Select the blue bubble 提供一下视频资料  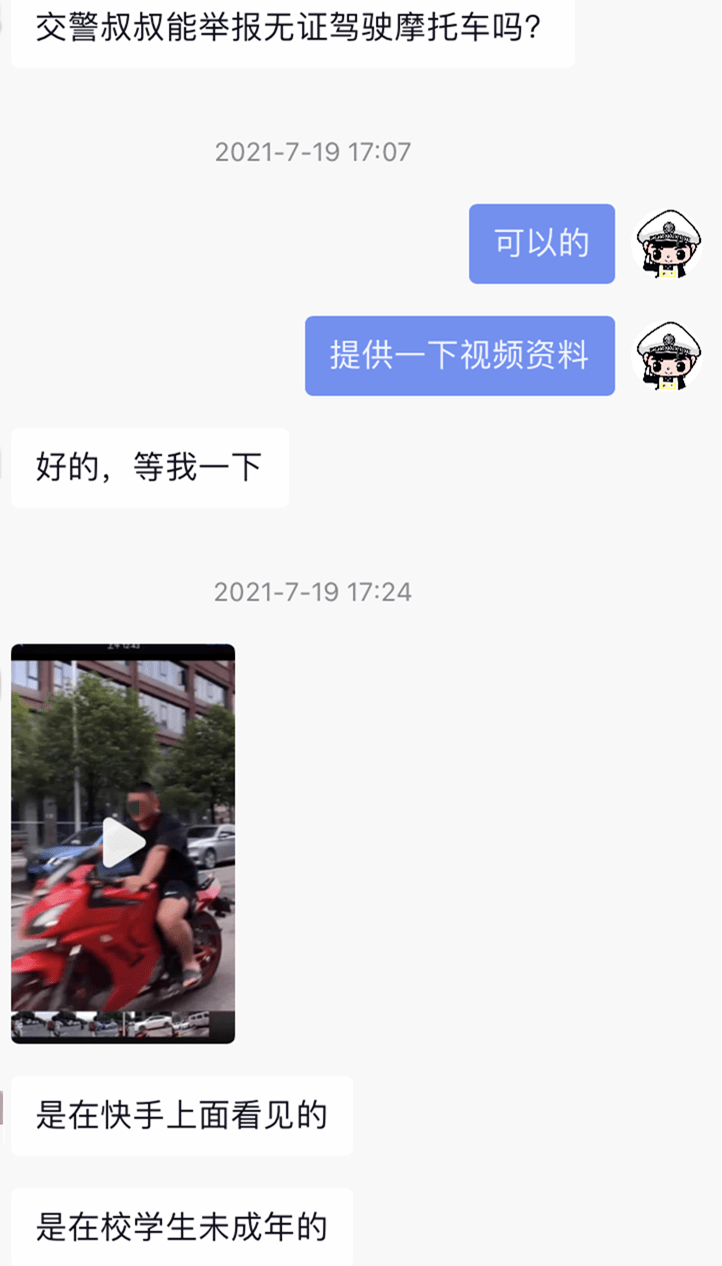[x=459, y=357]
